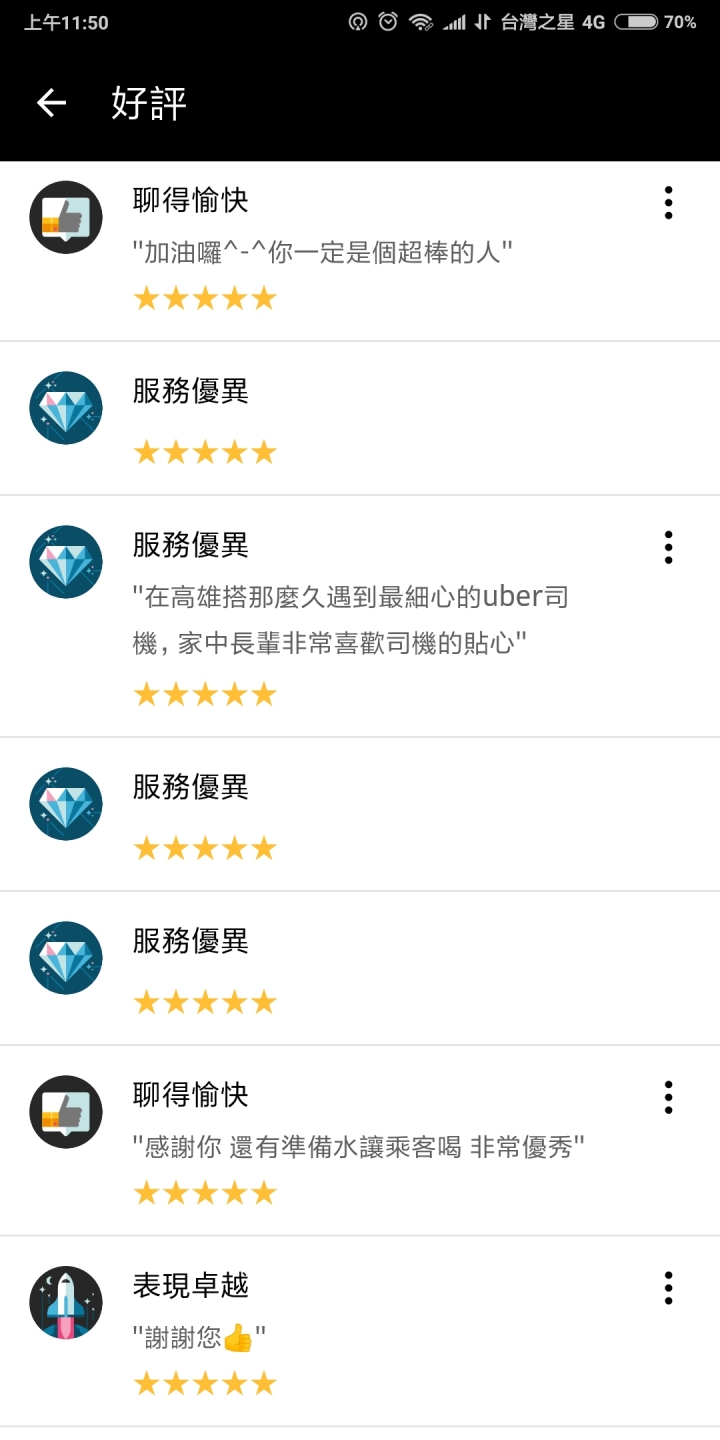Open overflow menu for the 感謝你 review
This screenshot has height=1440, width=720.
click(x=668, y=1097)
